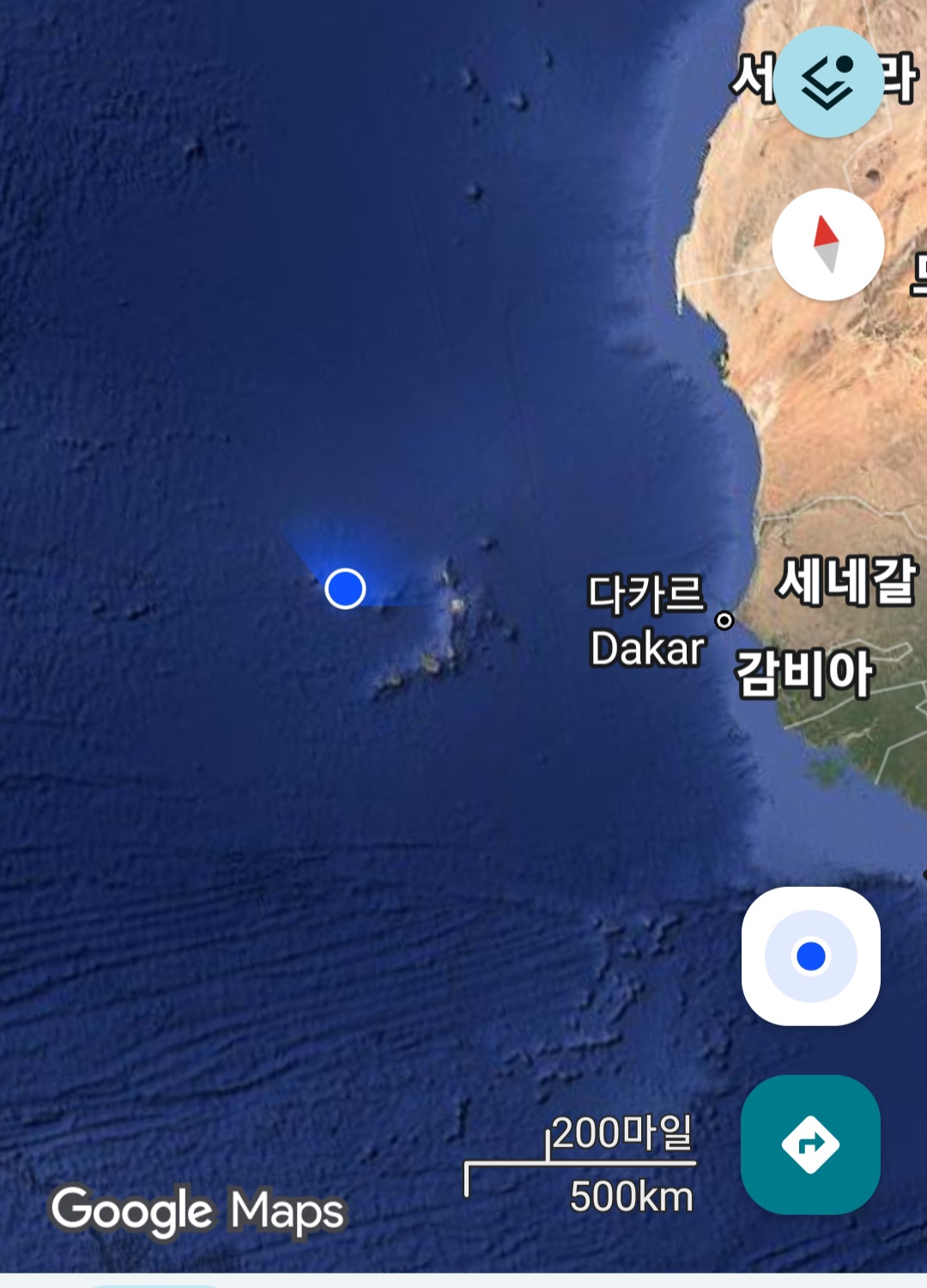The width and height of the screenshot is (927, 1288).
Task: Open the map layers selector
Action: point(828,82)
